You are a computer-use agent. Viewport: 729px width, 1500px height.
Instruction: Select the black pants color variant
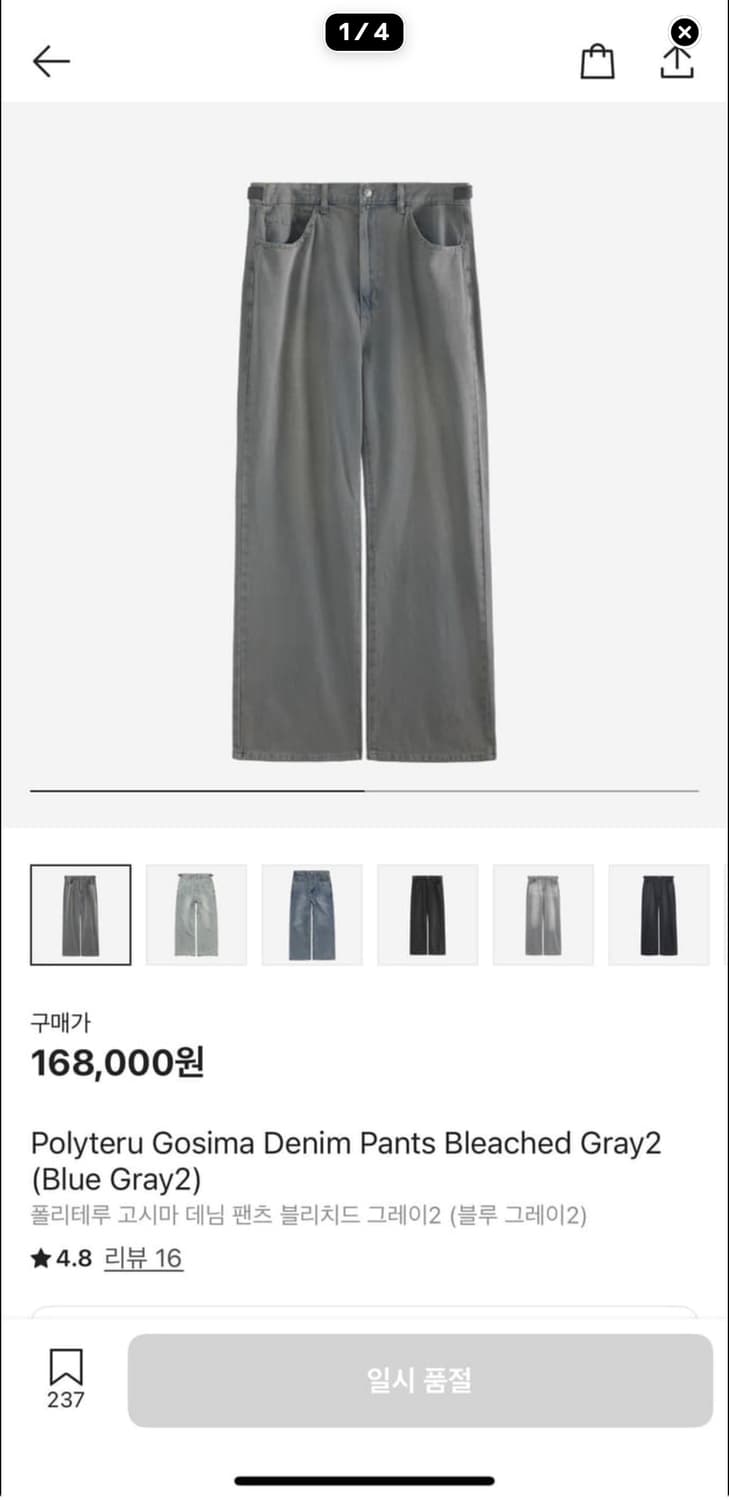click(427, 915)
